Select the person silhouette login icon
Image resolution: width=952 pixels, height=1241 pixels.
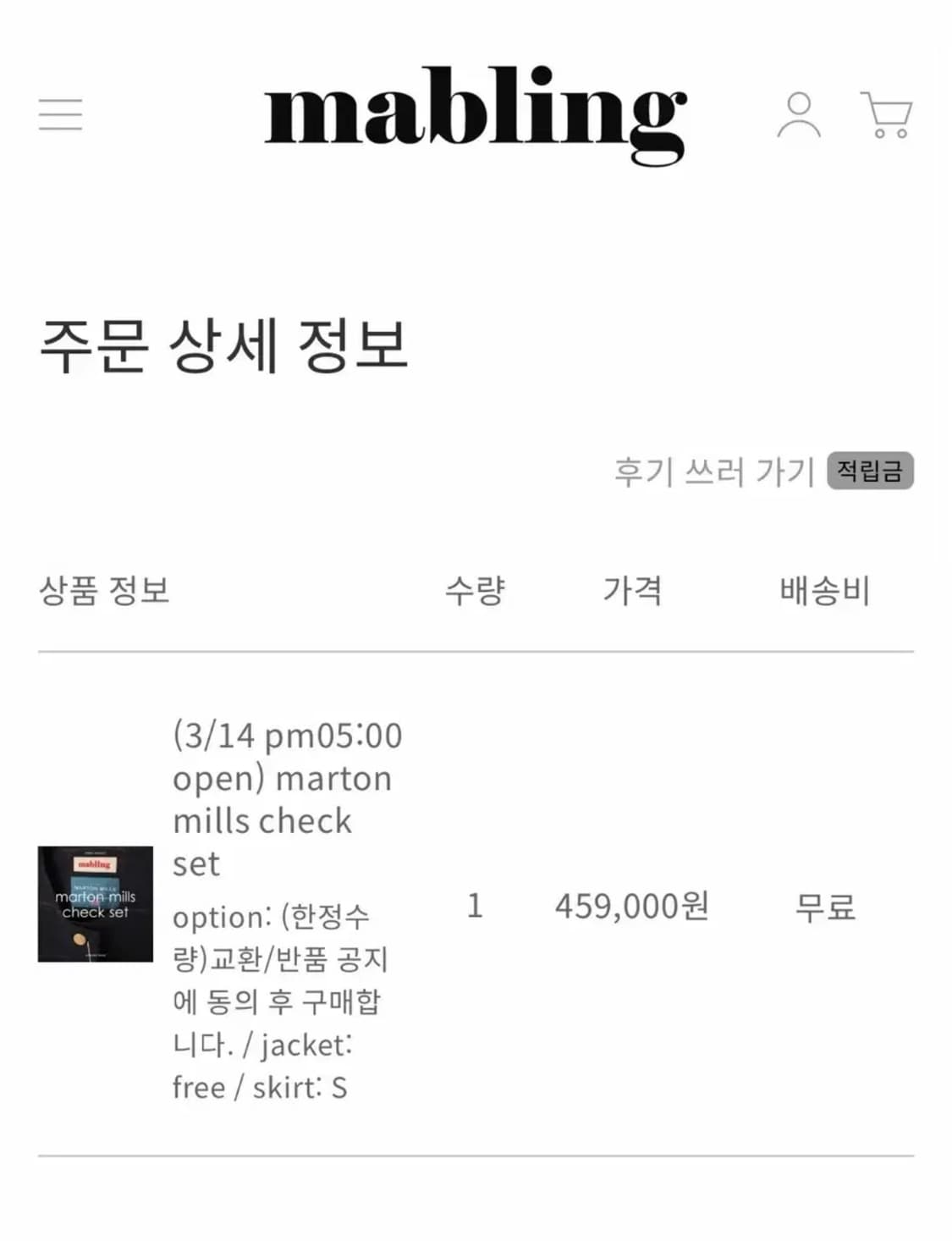799,115
